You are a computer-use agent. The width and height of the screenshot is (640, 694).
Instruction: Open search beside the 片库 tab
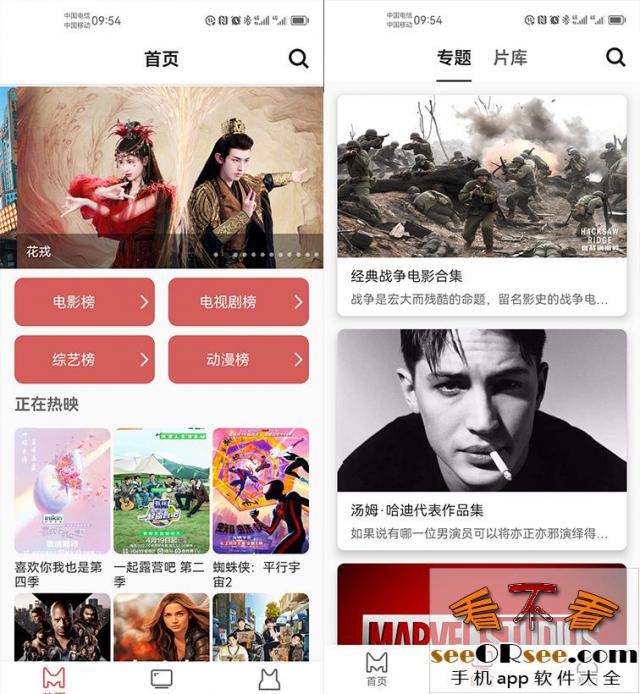pyautogui.click(x=615, y=58)
